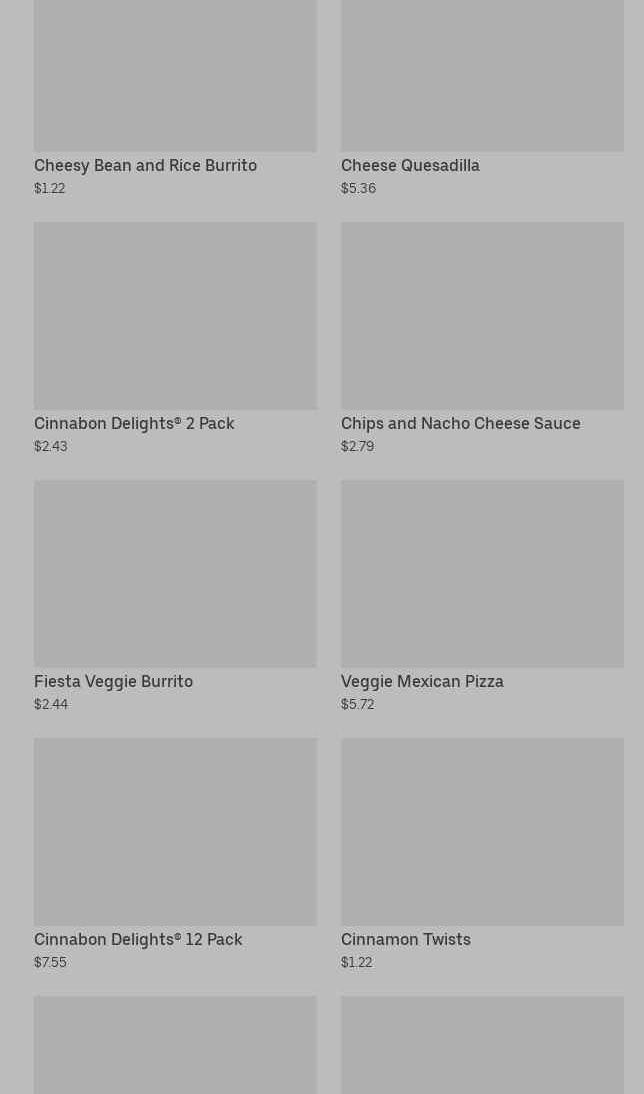
Task: Open Cinnabon Delights 12 Pack
Action: (175, 855)
